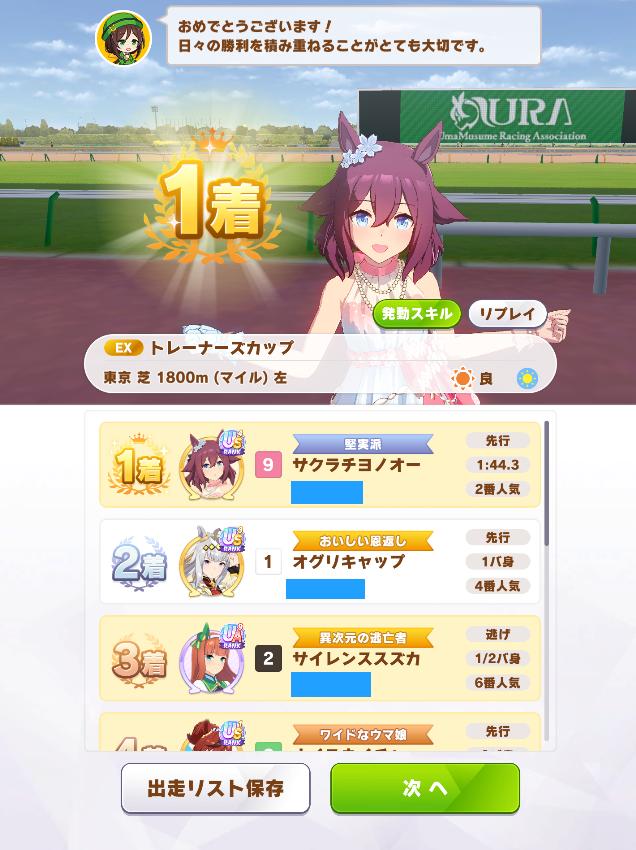Open the 発動スキル activated skills button
The image size is (636, 850).
416,313
